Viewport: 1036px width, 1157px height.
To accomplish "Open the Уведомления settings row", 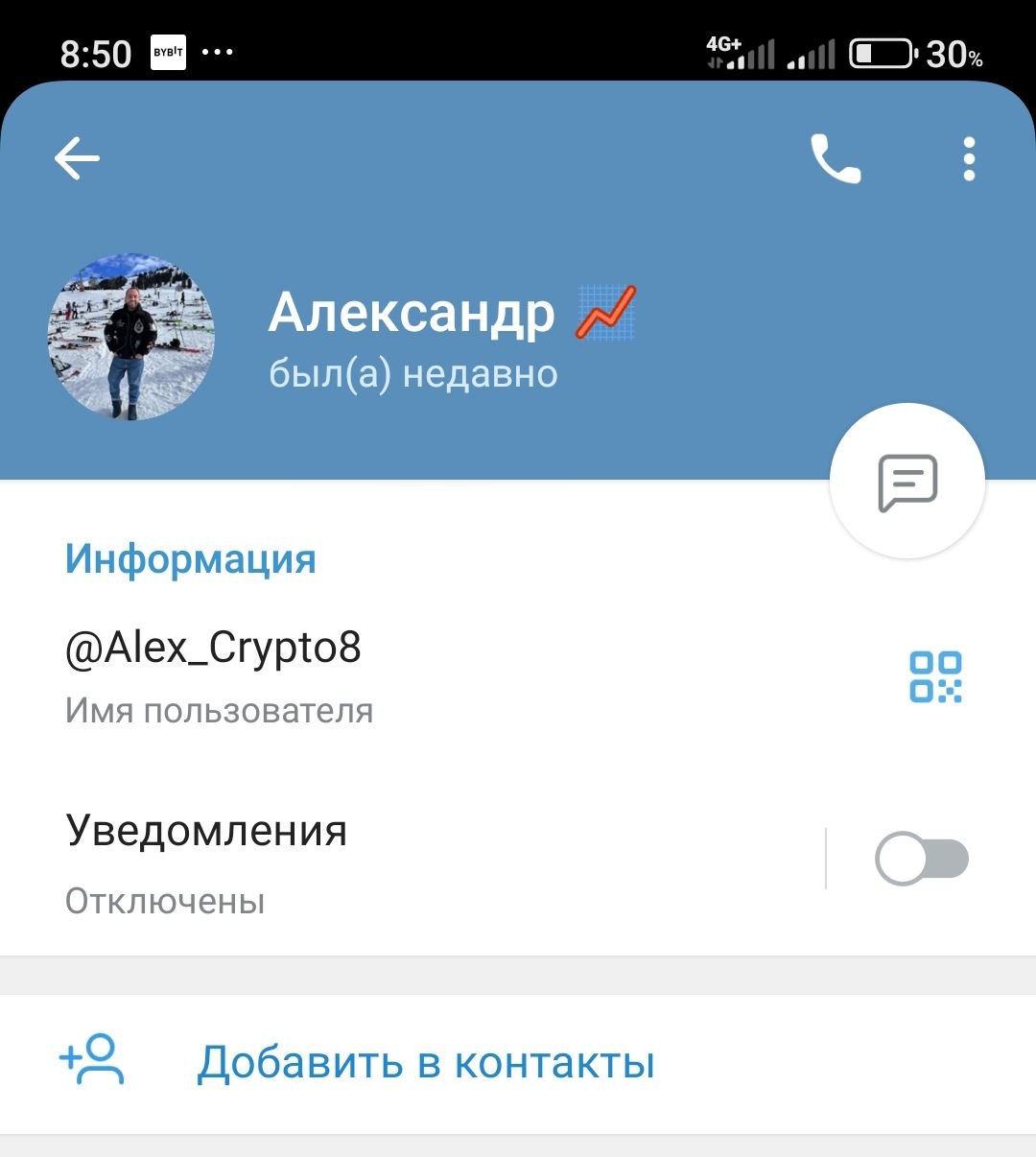I will [384, 861].
